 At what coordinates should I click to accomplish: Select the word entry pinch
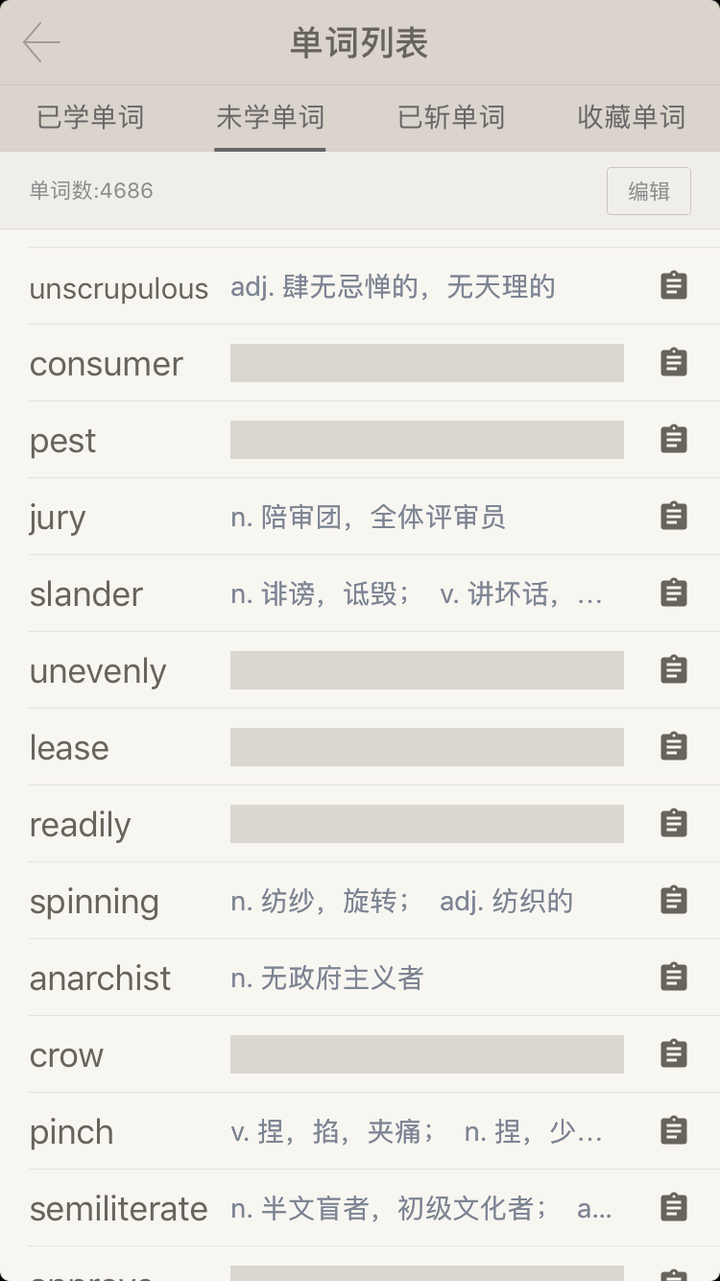tap(71, 1131)
